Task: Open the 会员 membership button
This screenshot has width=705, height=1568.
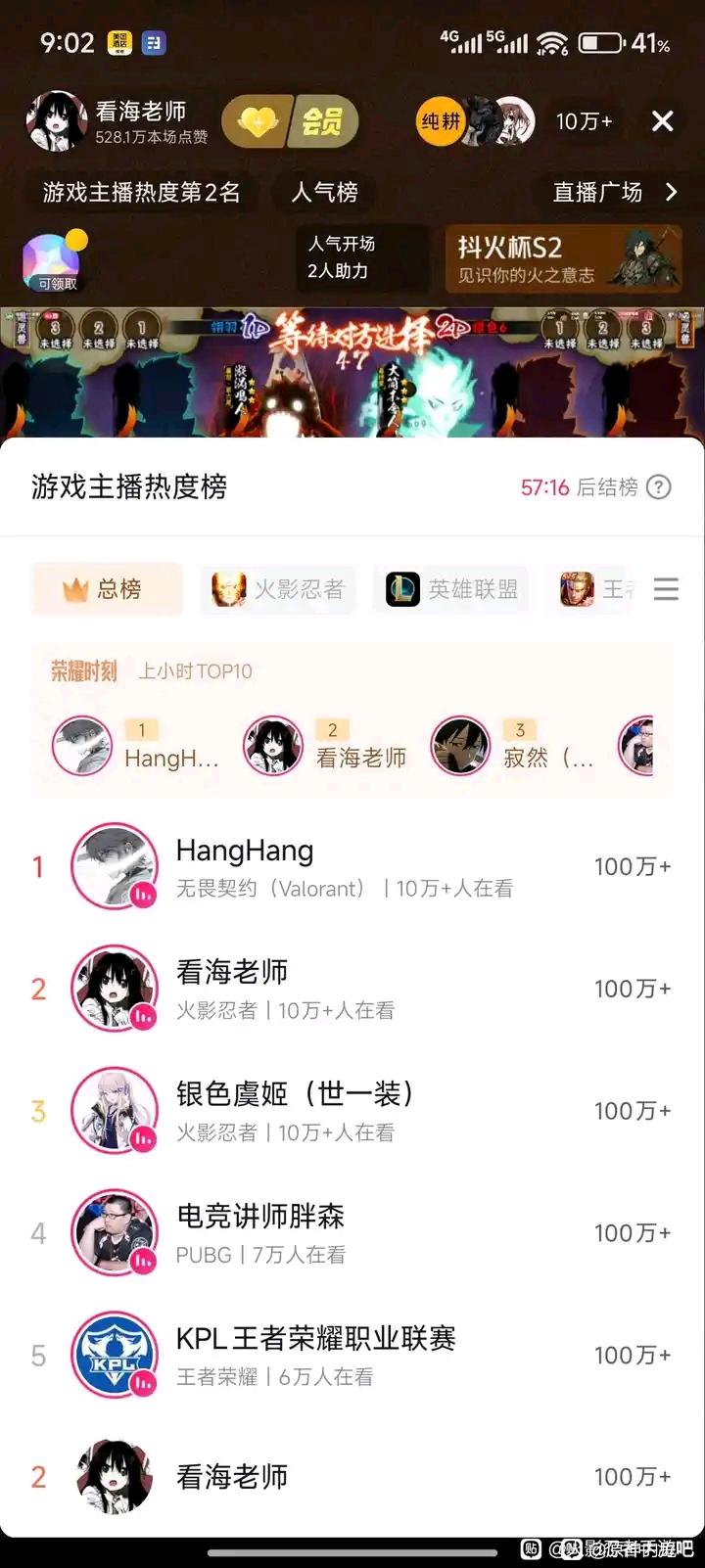Action: [290, 121]
